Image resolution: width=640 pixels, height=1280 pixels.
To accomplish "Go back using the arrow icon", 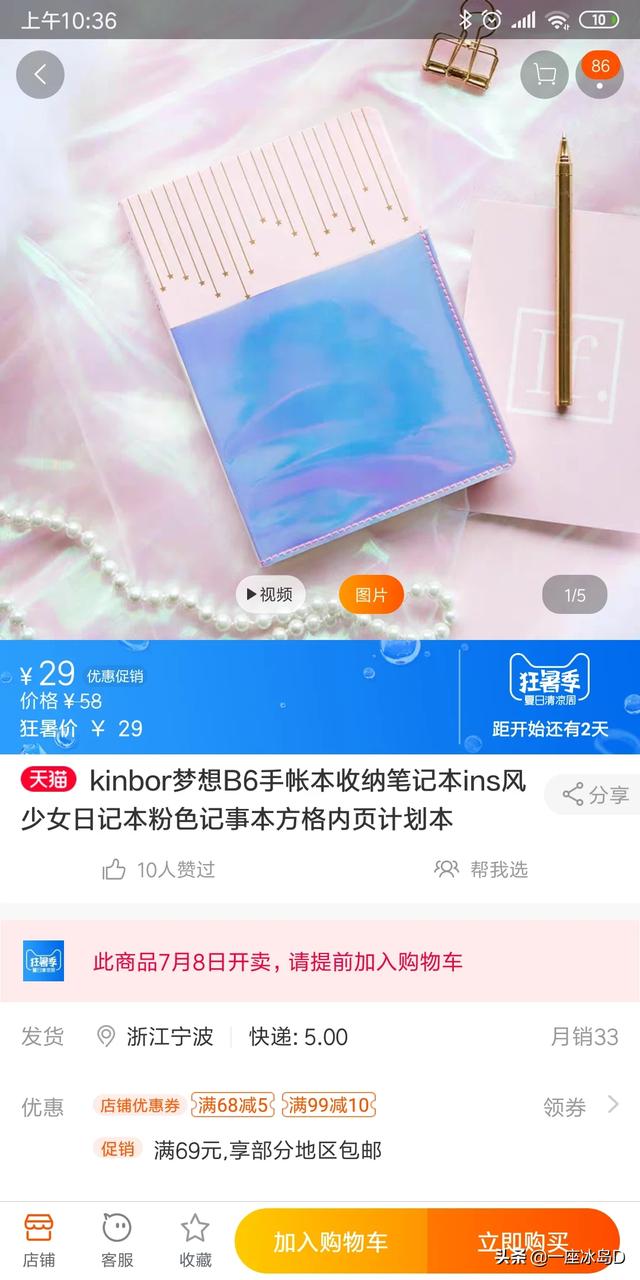I will point(40,74).
